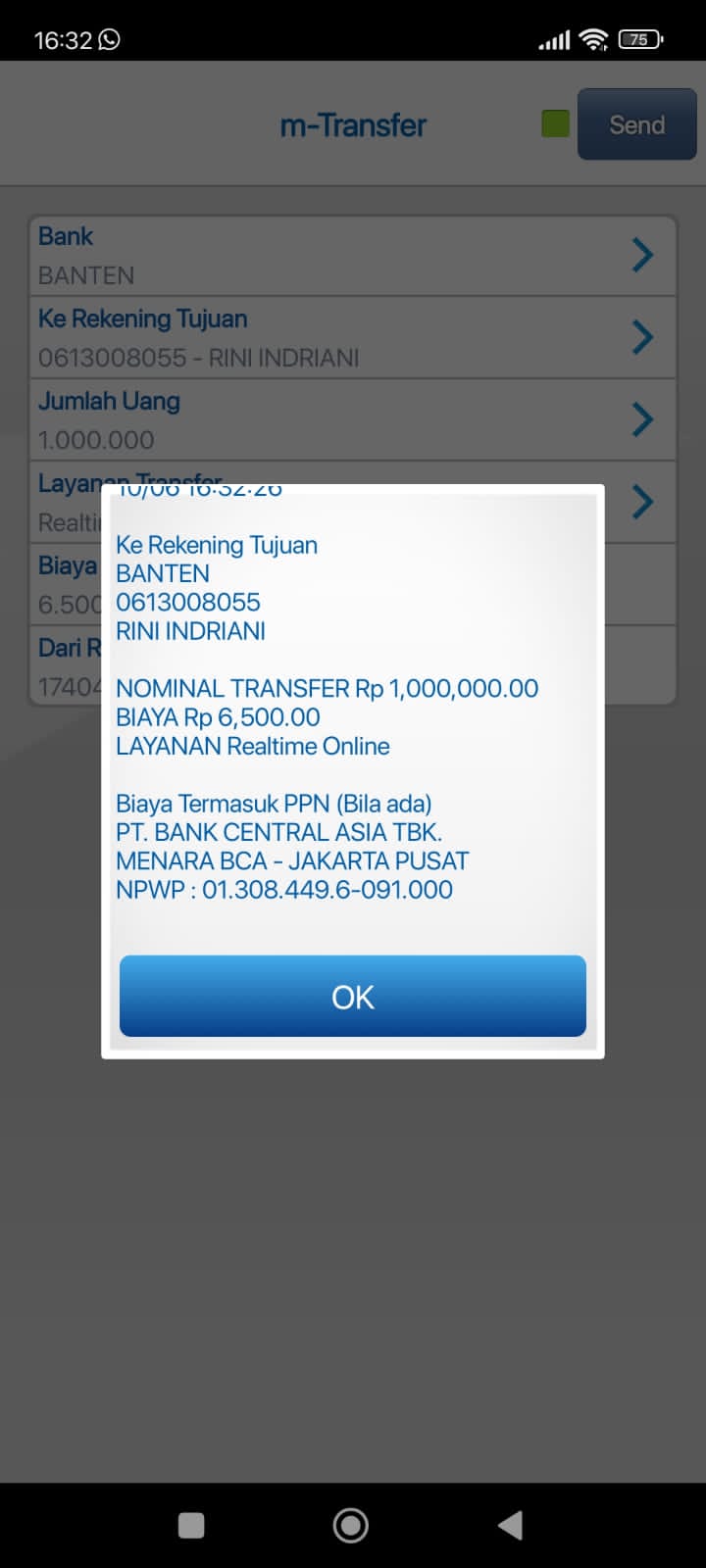
Task: Tap the Send button
Action: click(636, 124)
